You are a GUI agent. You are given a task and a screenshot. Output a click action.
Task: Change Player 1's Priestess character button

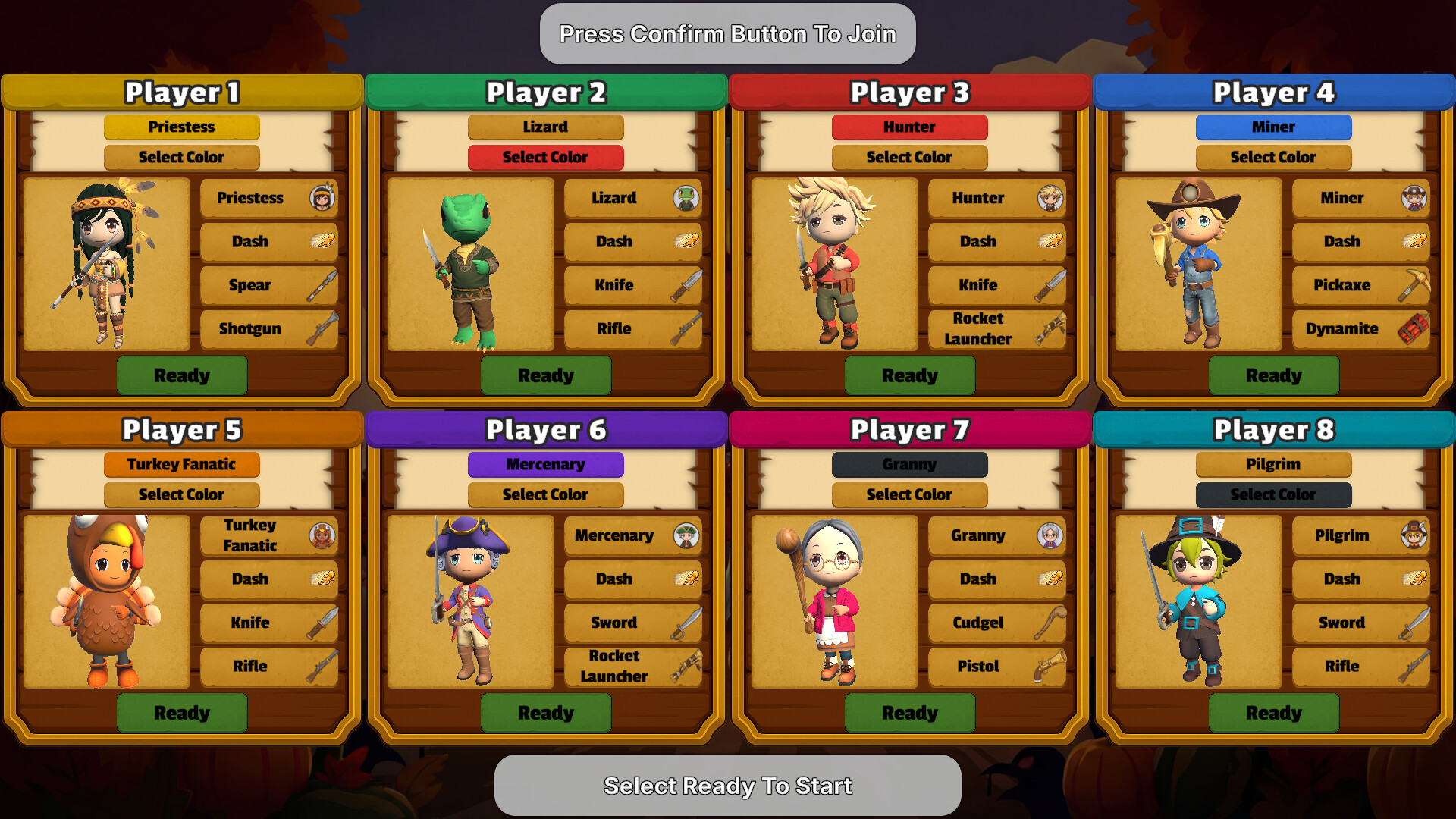pos(182,127)
